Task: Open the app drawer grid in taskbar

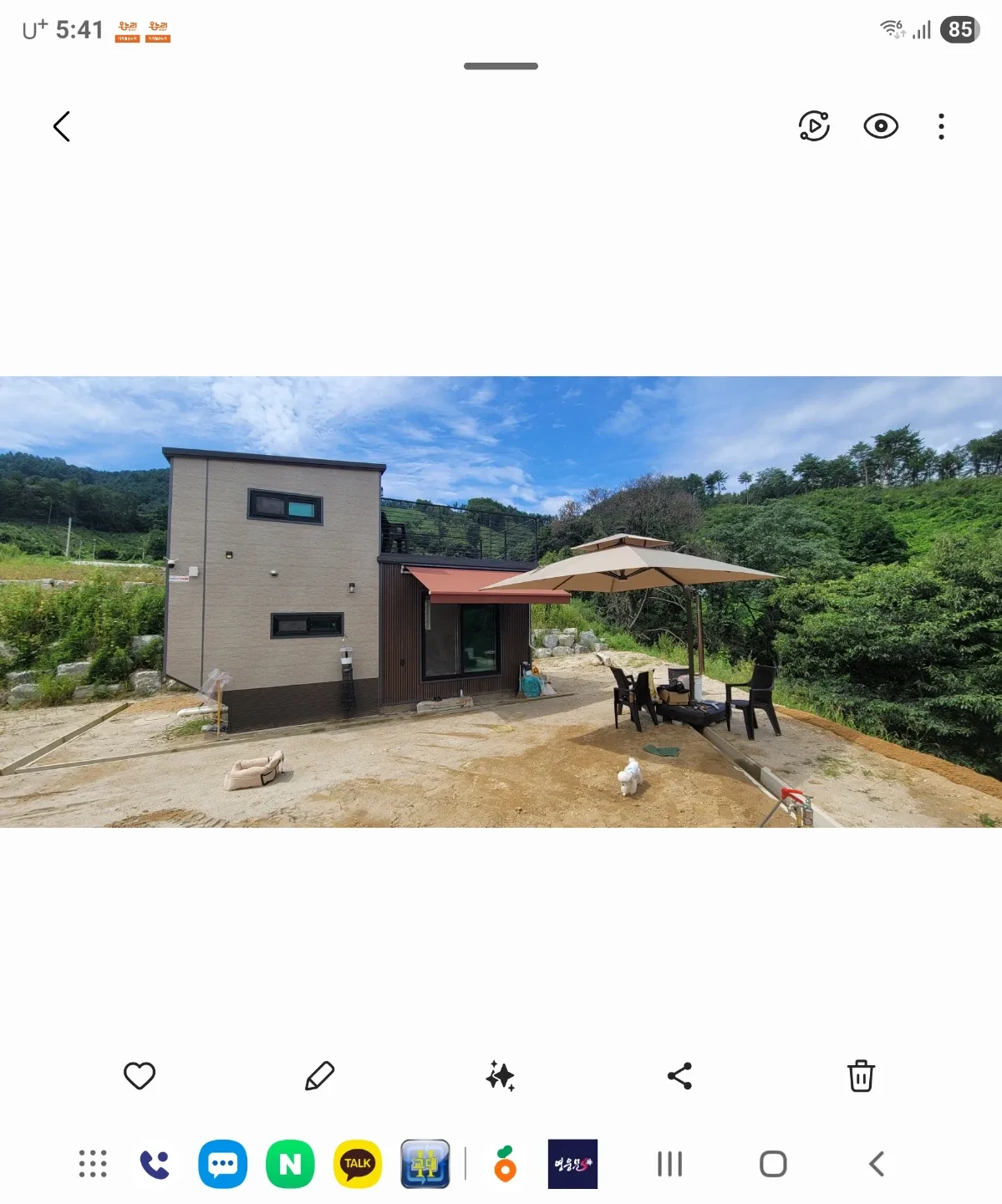Action: [93, 1164]
